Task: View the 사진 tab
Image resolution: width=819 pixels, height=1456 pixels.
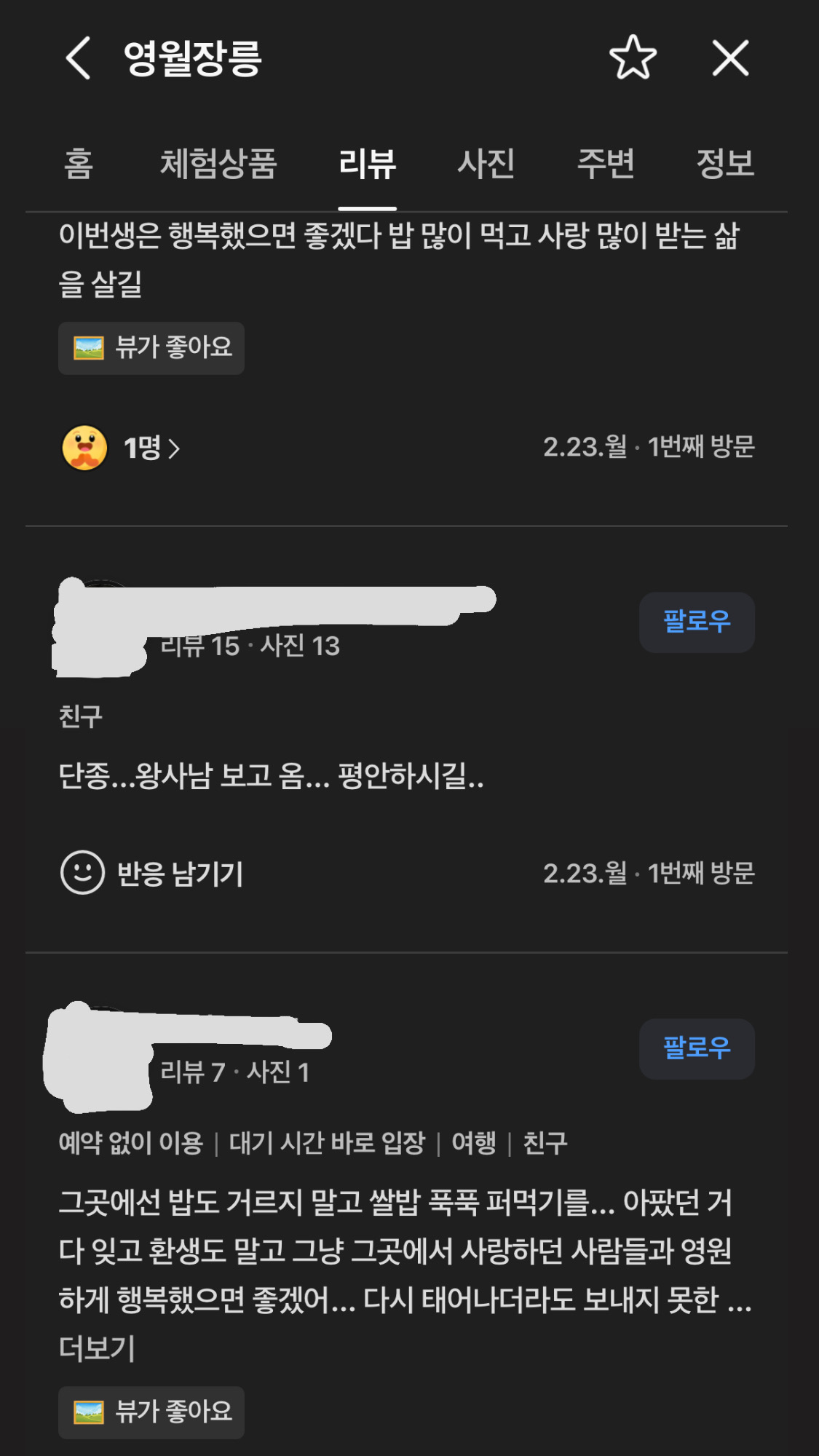Action: (x=486, y=164)
